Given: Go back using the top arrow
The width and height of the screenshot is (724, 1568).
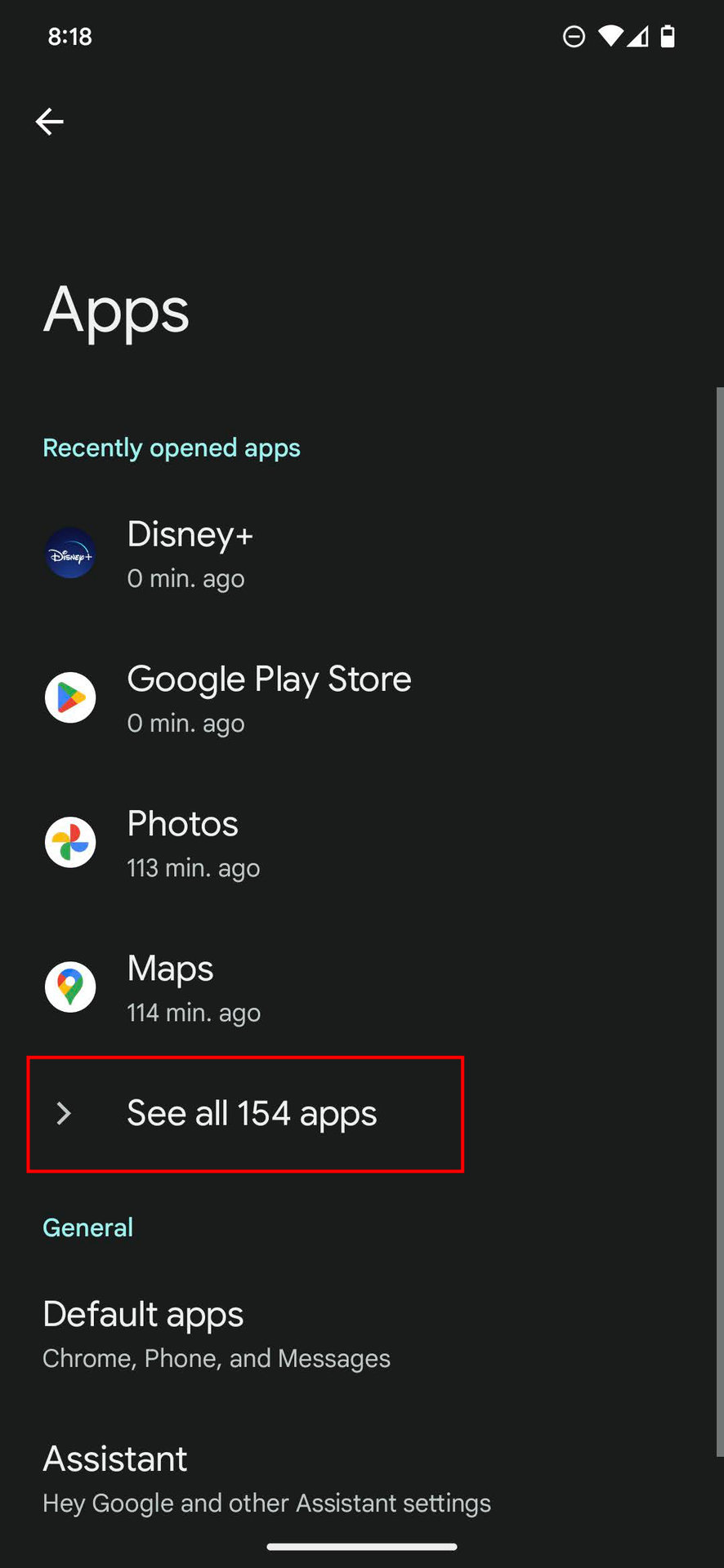Looking at the screenshot, I should [x=50, y=122].
